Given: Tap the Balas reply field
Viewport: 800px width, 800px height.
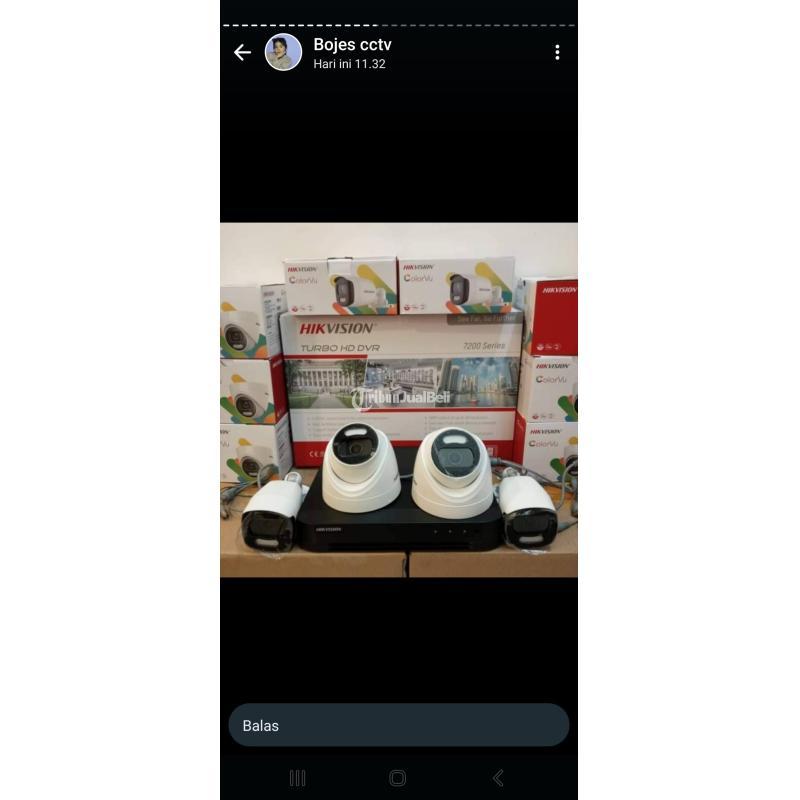Looking at the screenshot, I should coord(398,725).
